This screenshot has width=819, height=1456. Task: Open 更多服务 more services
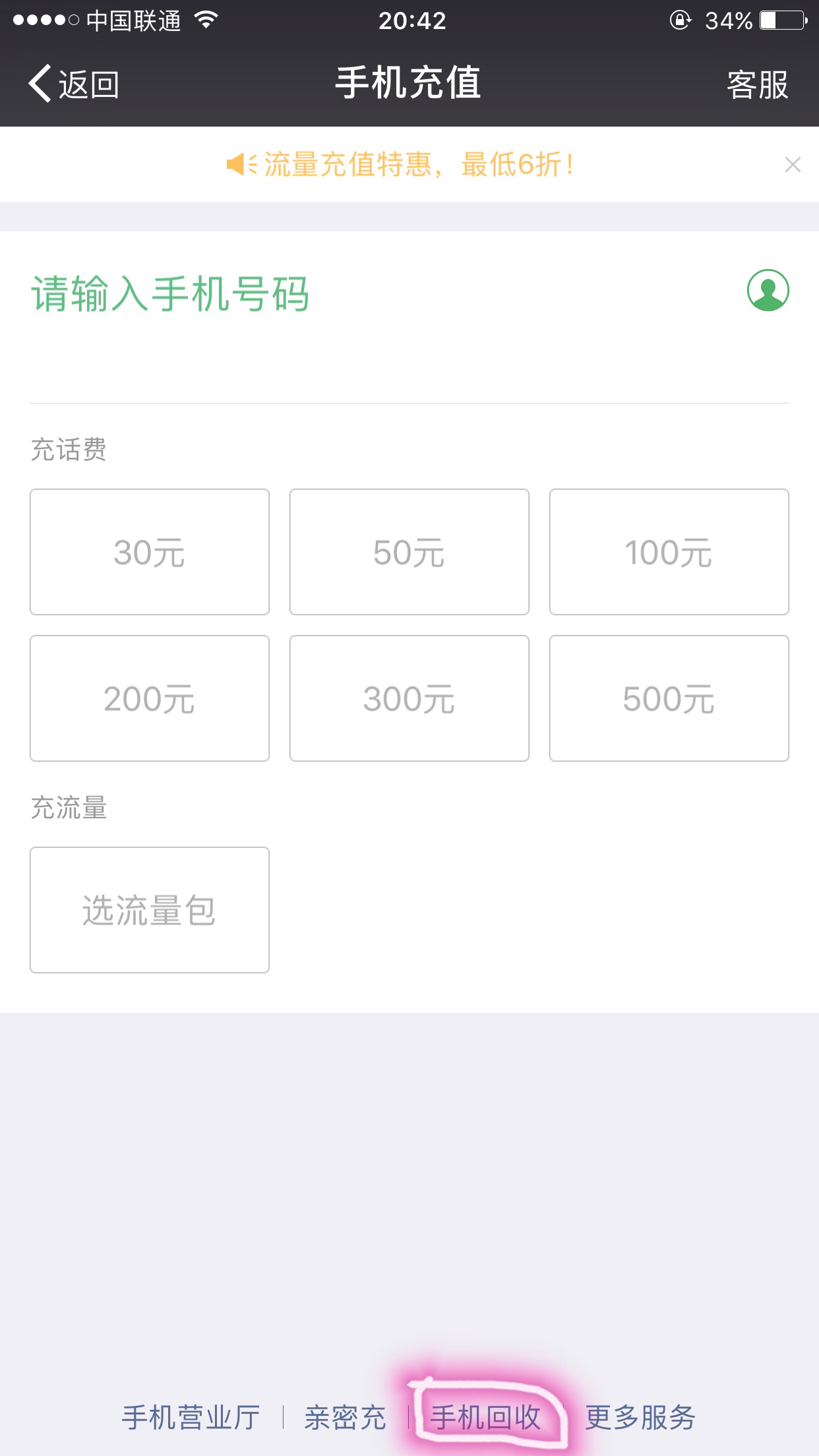click(640, 1417)
